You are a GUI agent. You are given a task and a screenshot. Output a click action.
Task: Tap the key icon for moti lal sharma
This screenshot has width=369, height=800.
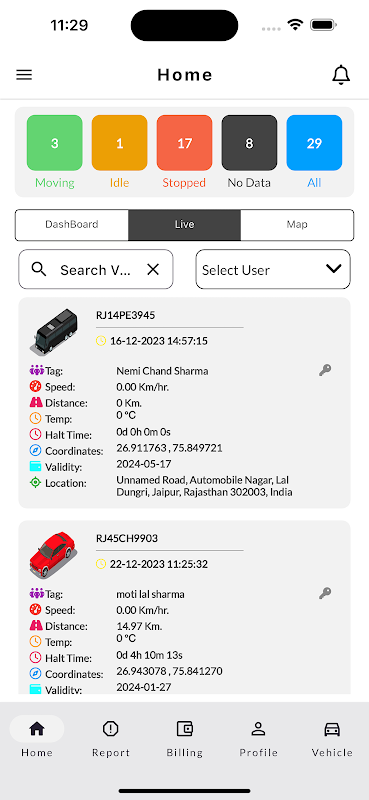tap(325, 593)
